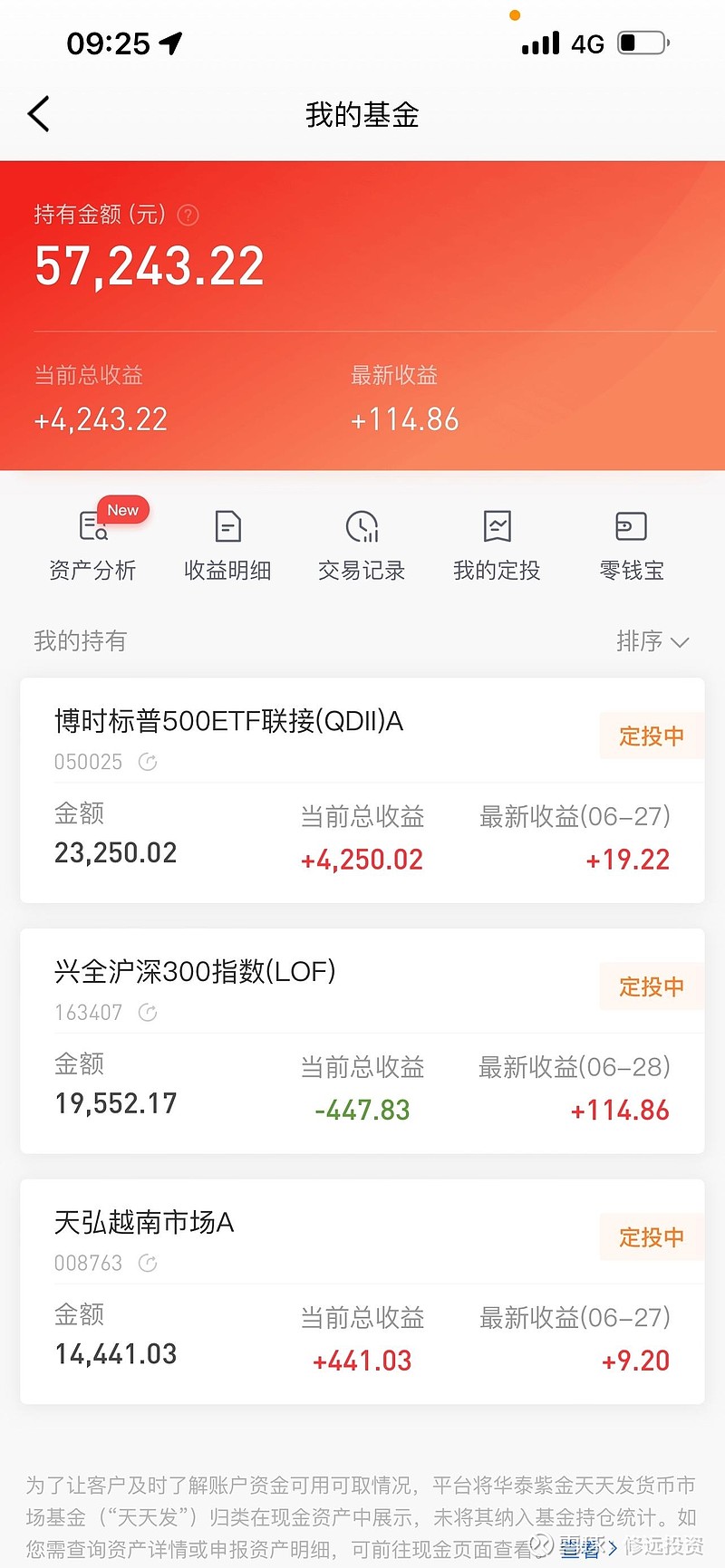Open the 兴全沪深300指数(LOF) fund card
The image size is (725, 1568).
click(362, 1041)
